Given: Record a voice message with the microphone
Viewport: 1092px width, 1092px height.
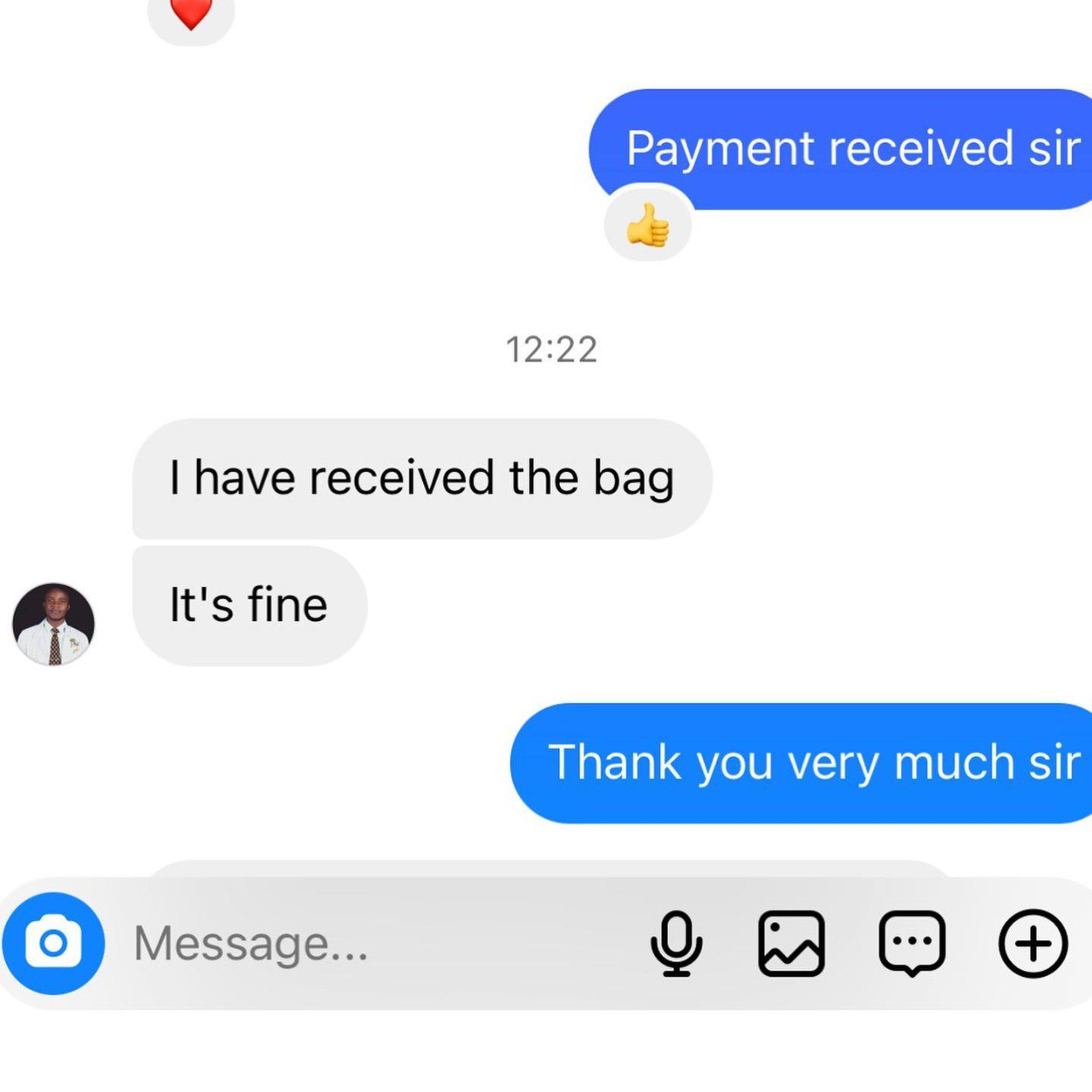Looking at the screenshot, I should tap(677, 944).
